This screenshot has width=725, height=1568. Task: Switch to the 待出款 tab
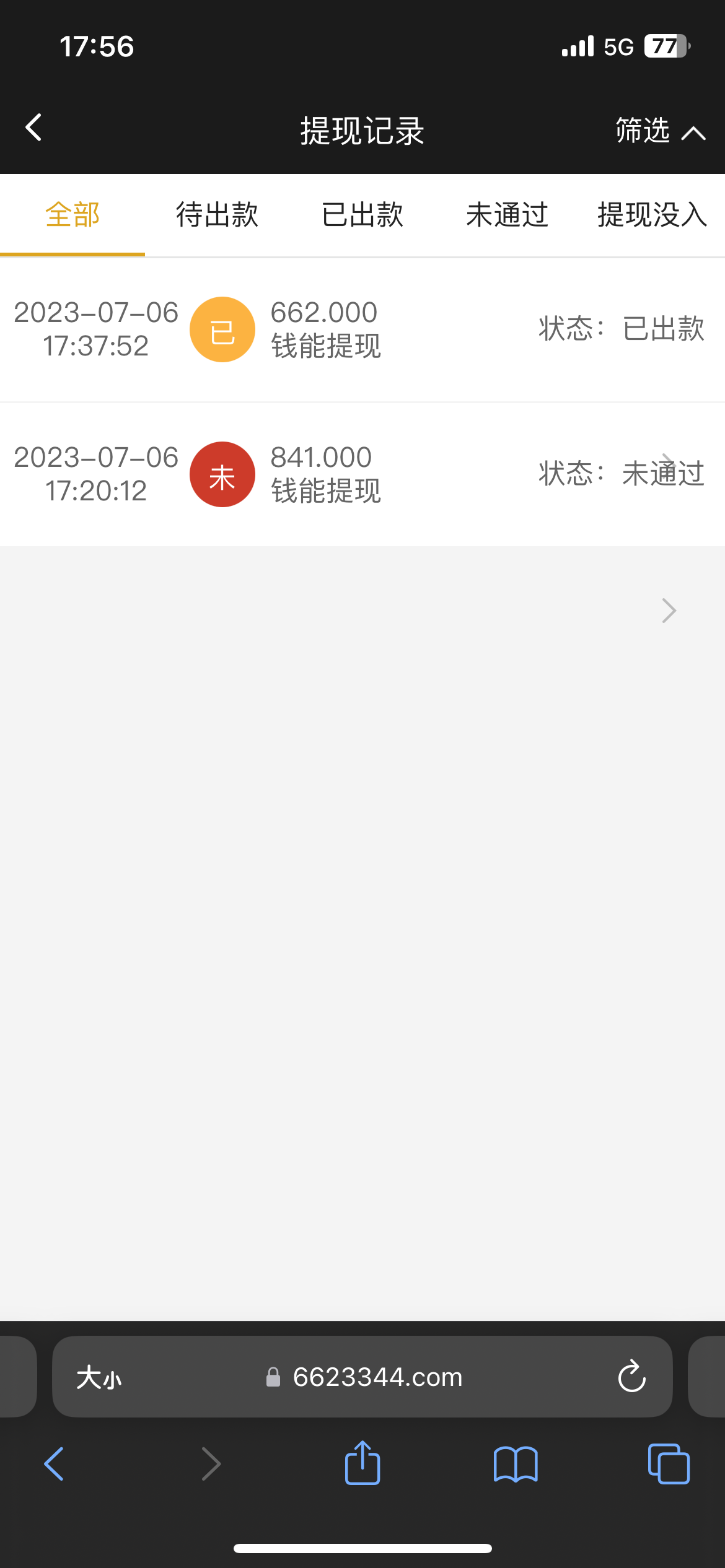click(x=217, y=215)
